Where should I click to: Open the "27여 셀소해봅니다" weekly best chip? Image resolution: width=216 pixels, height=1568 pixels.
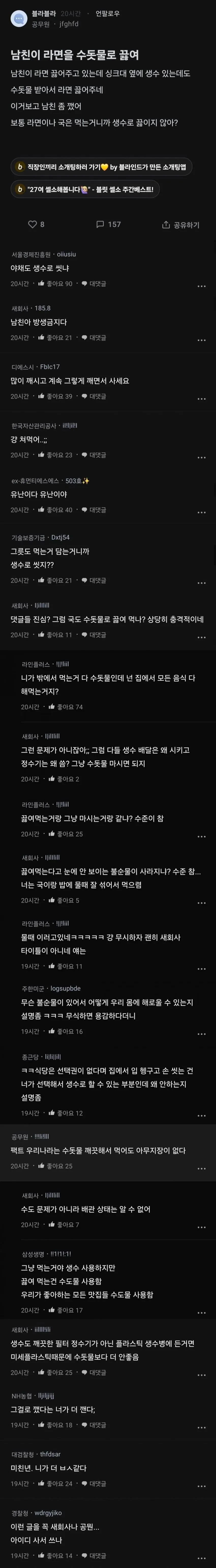(85, 189)
